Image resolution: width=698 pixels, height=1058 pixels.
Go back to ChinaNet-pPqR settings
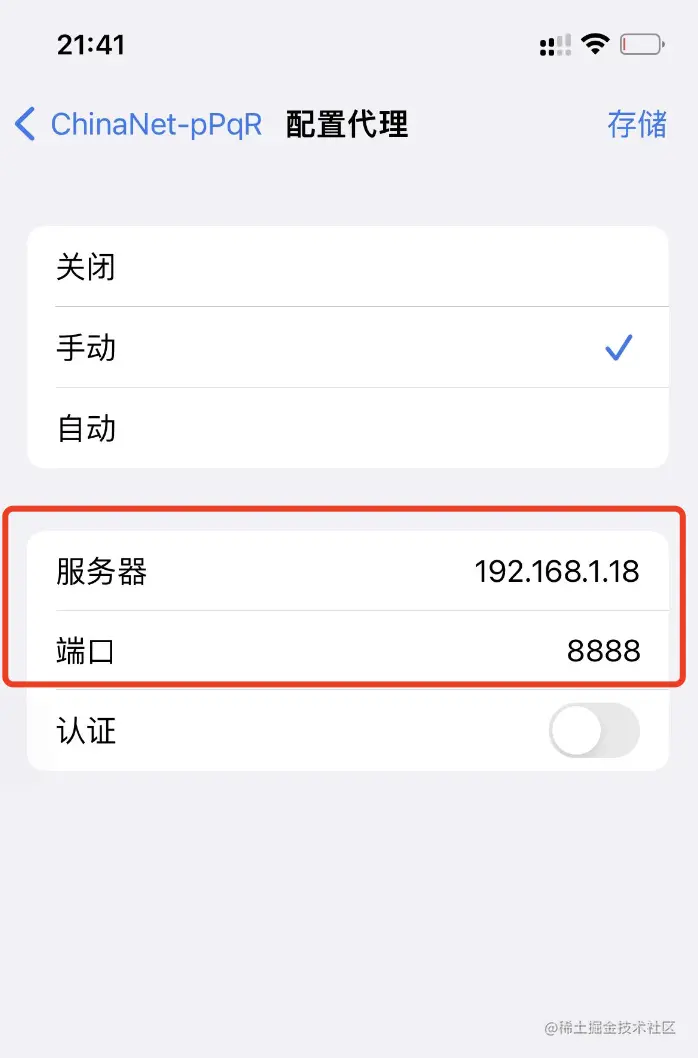tap(140, 124)
